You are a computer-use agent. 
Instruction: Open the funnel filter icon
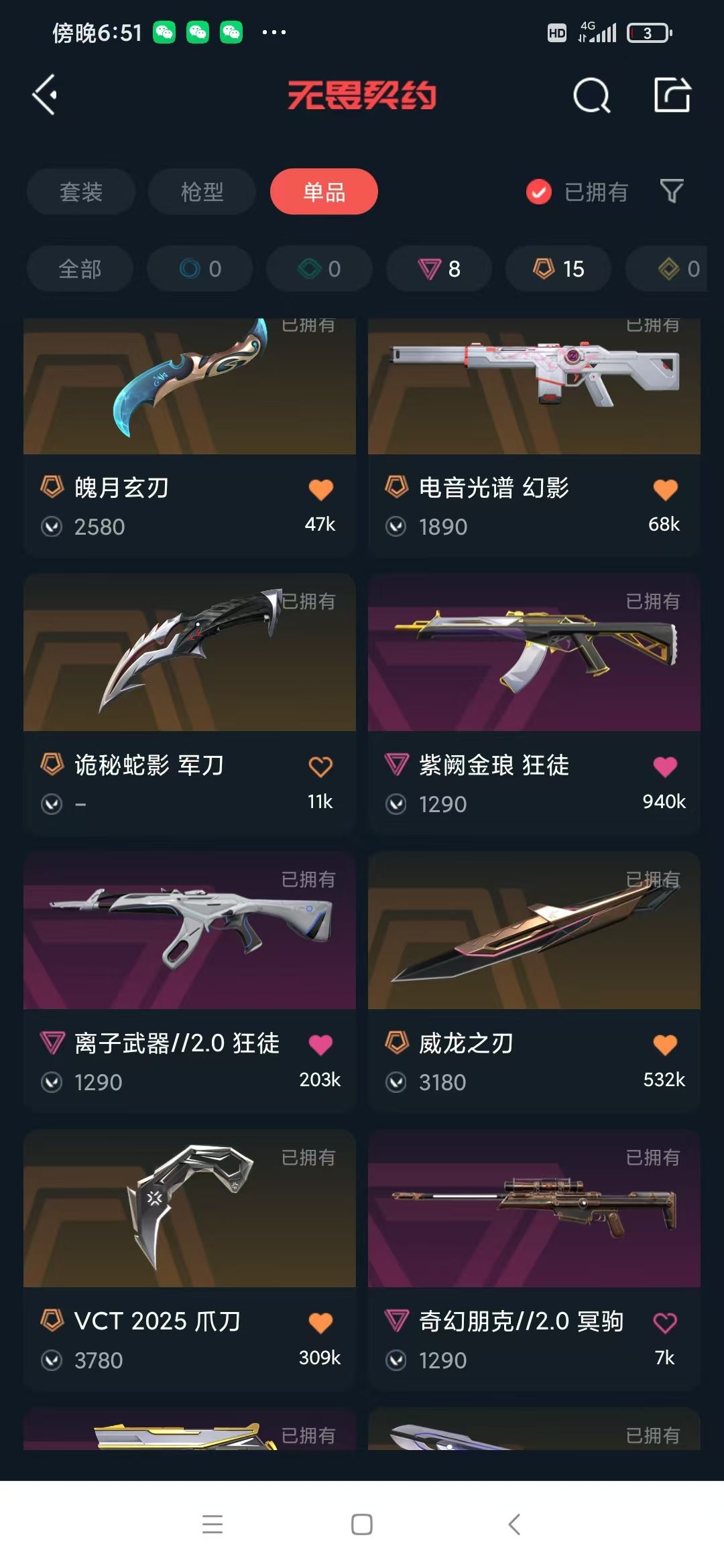(672, 192)
